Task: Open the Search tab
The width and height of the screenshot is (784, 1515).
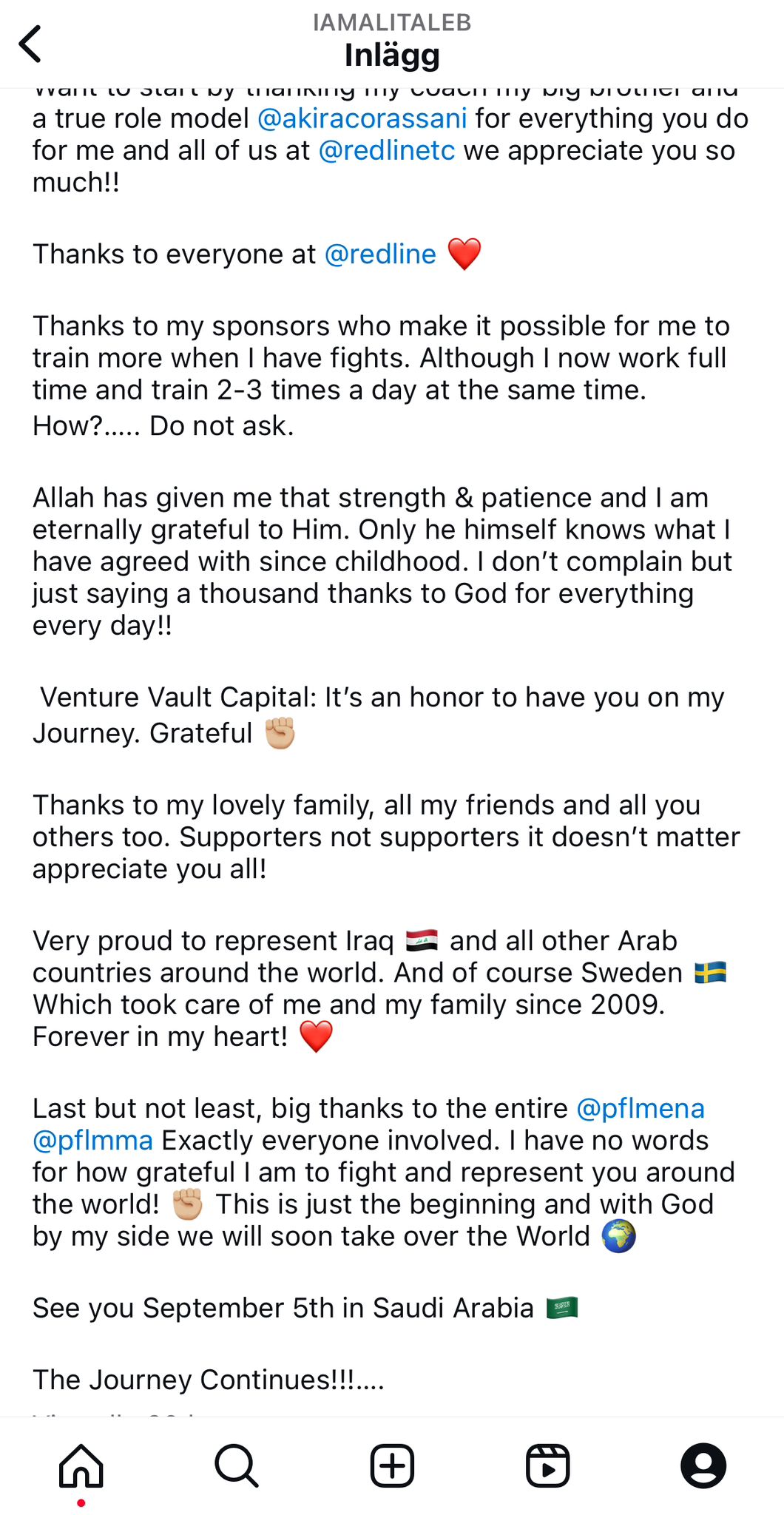Action: 237,1465
